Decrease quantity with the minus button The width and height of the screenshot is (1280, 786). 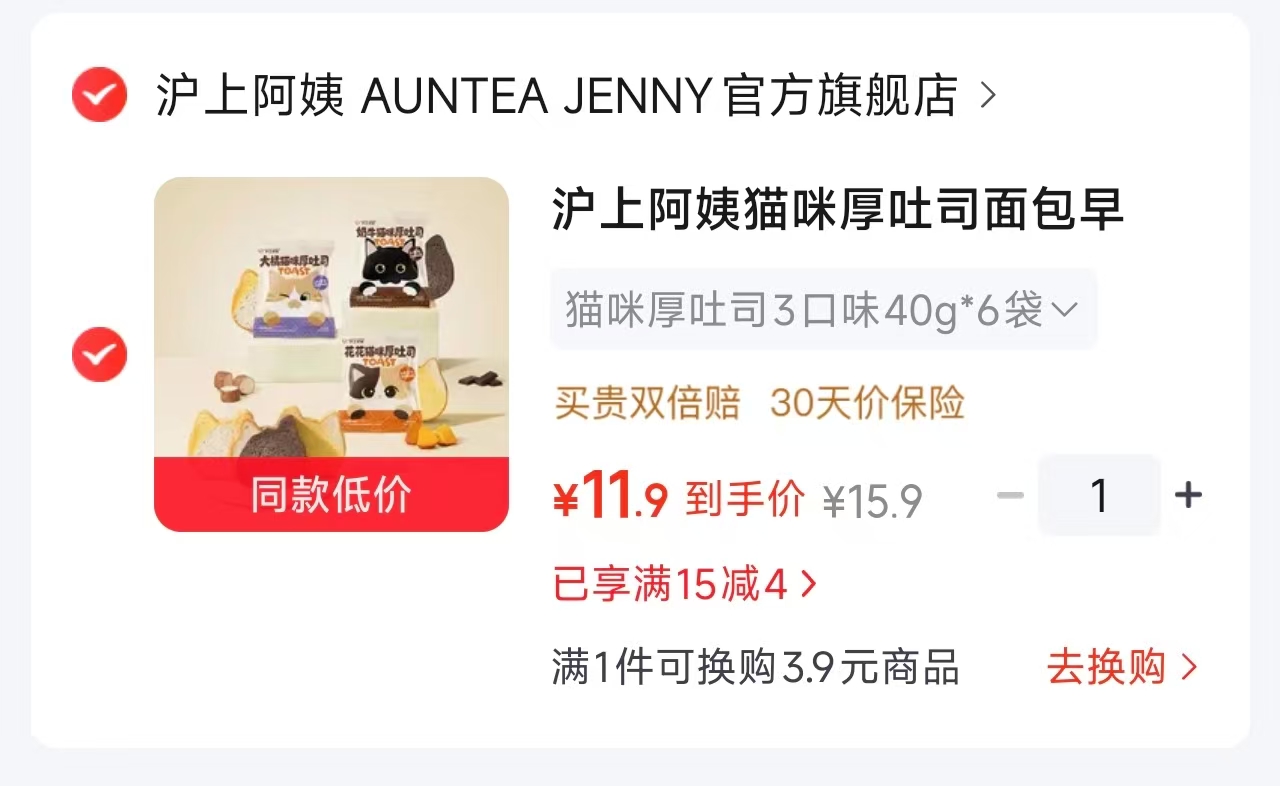coord(1011,495)
